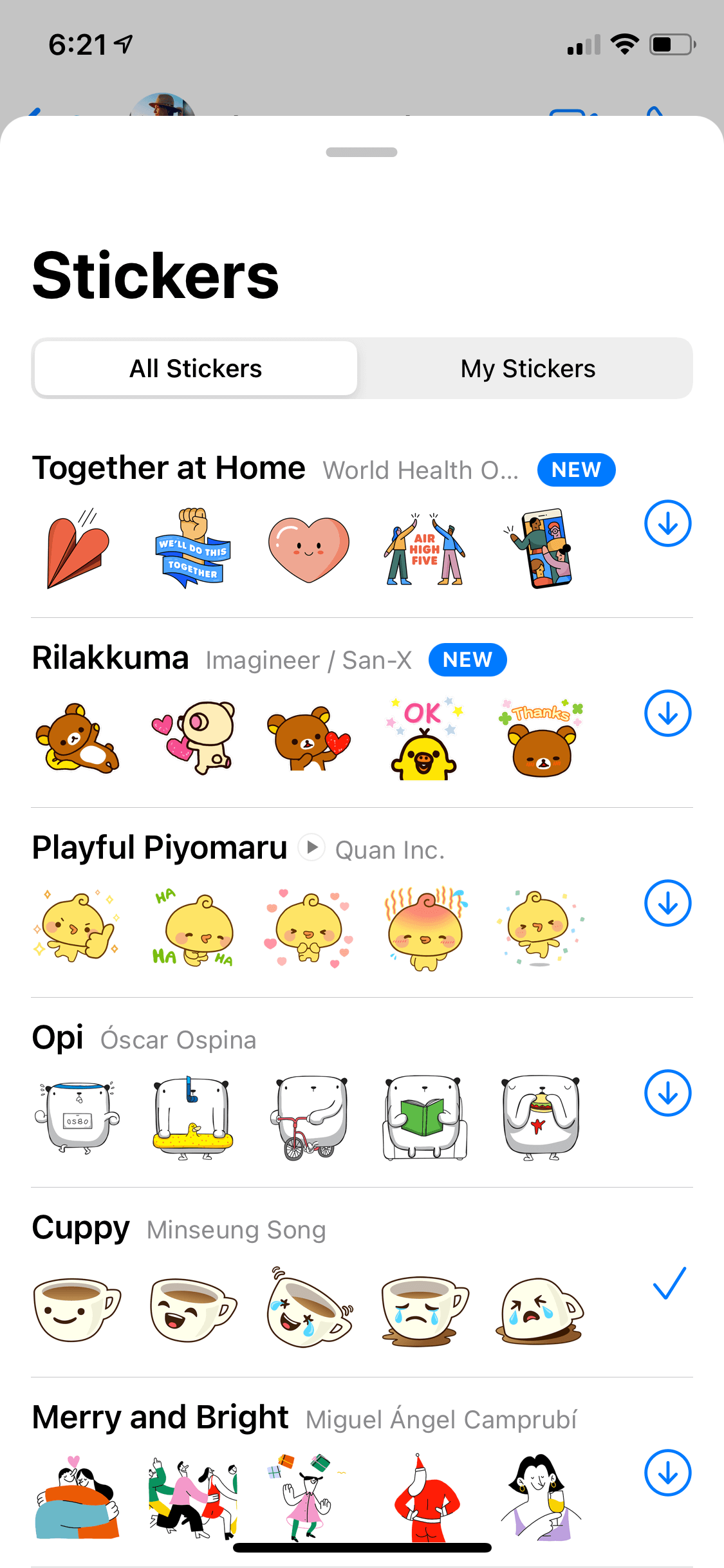Tap the checkmark next to Cuppy
The width and height of the screenshot is (724, 1568).
pos(669,1283)
